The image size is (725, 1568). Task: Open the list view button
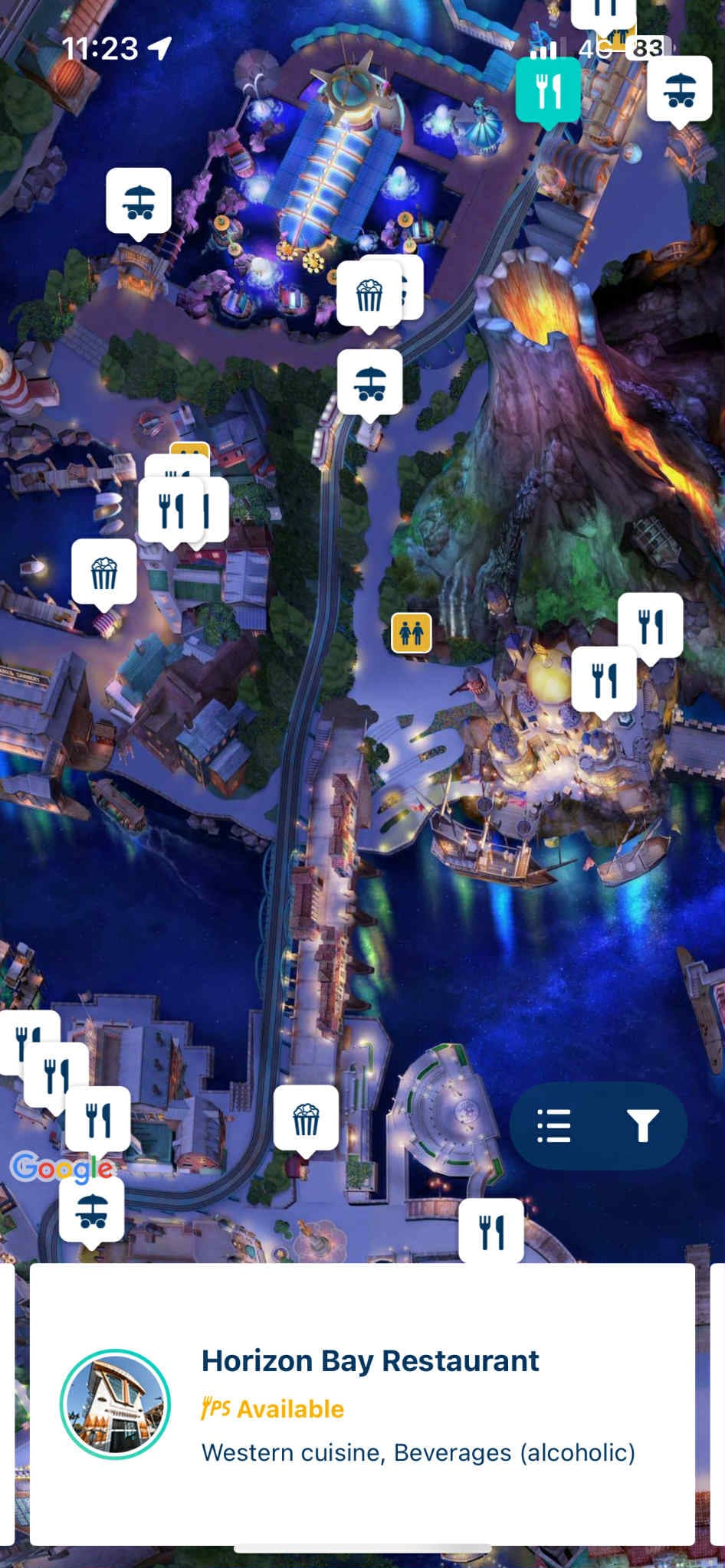tap(554, 1125)
